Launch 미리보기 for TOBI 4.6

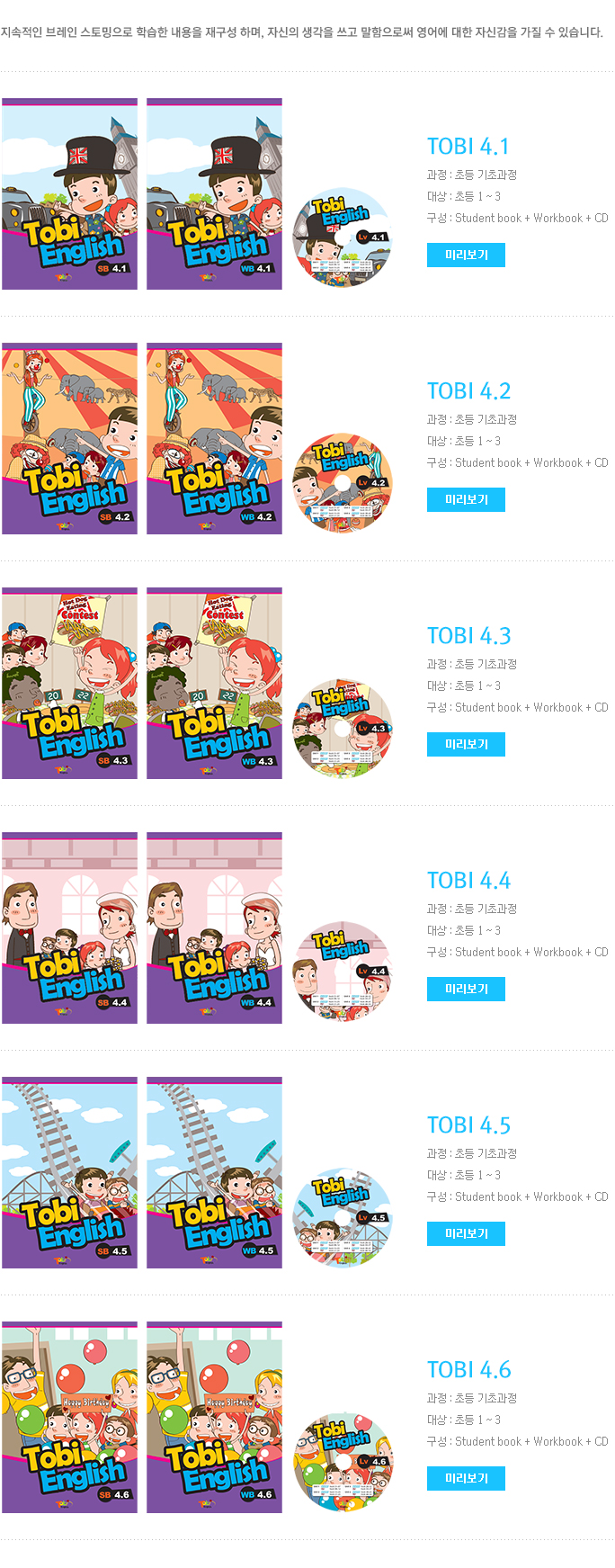point(466,1479)
